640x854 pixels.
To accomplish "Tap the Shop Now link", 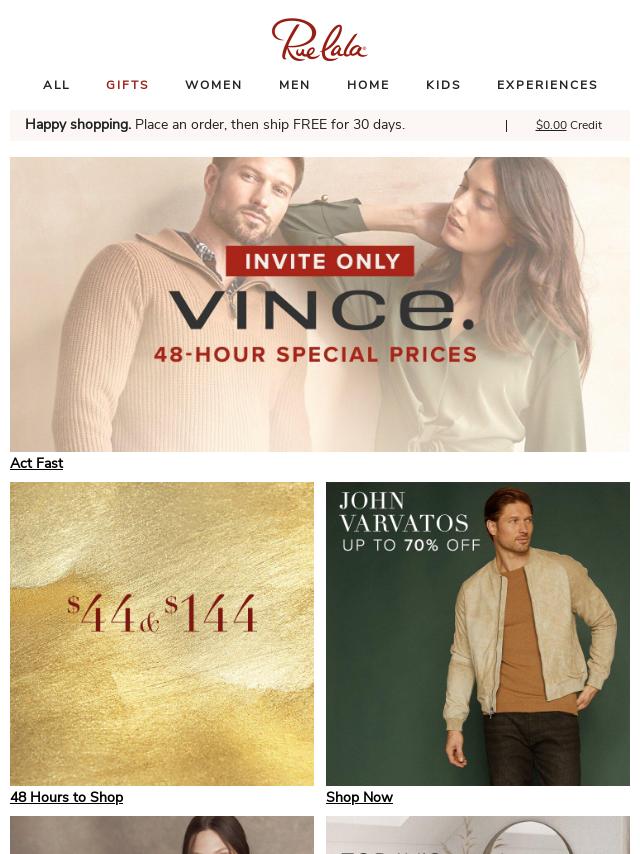I will [x=359, y=797].
